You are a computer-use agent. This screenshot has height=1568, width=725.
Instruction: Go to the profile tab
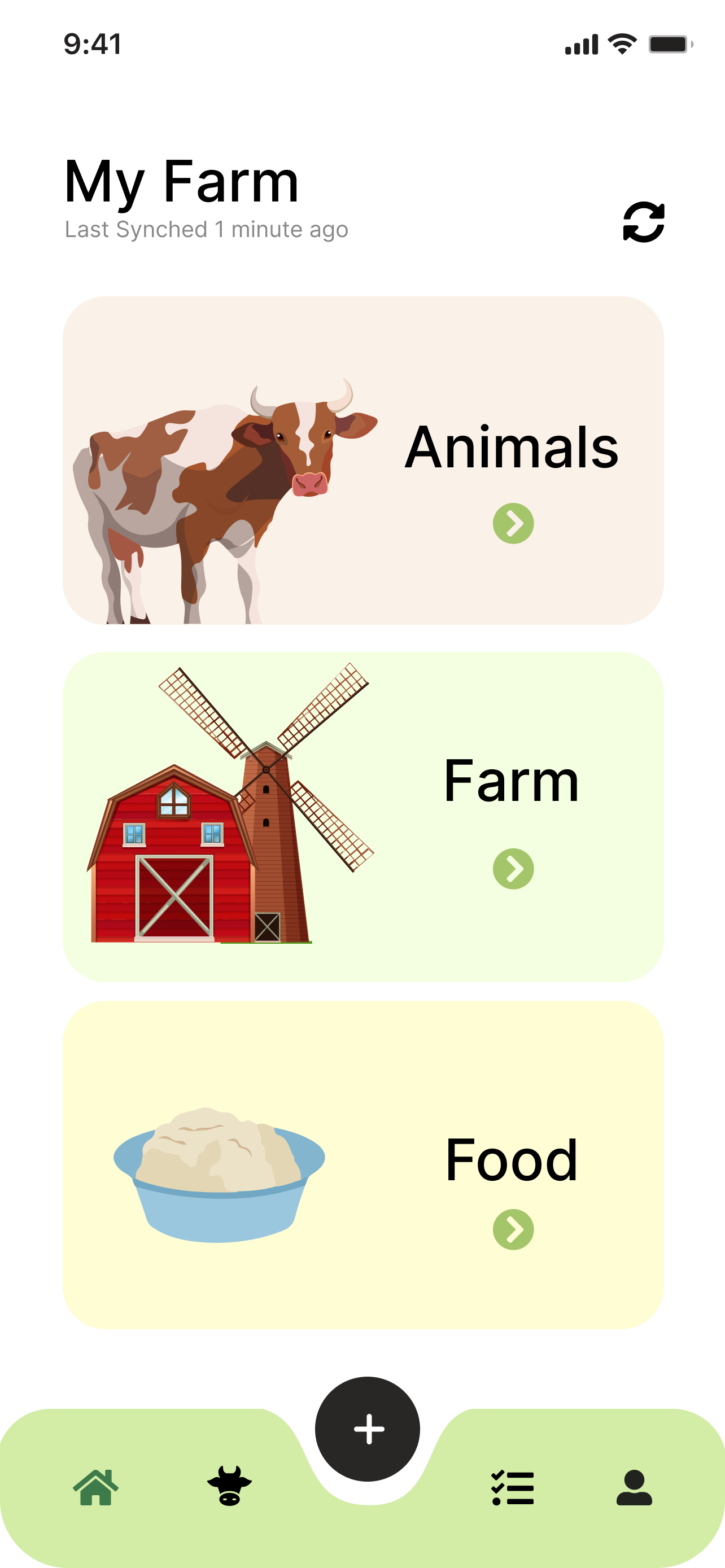634,1488
